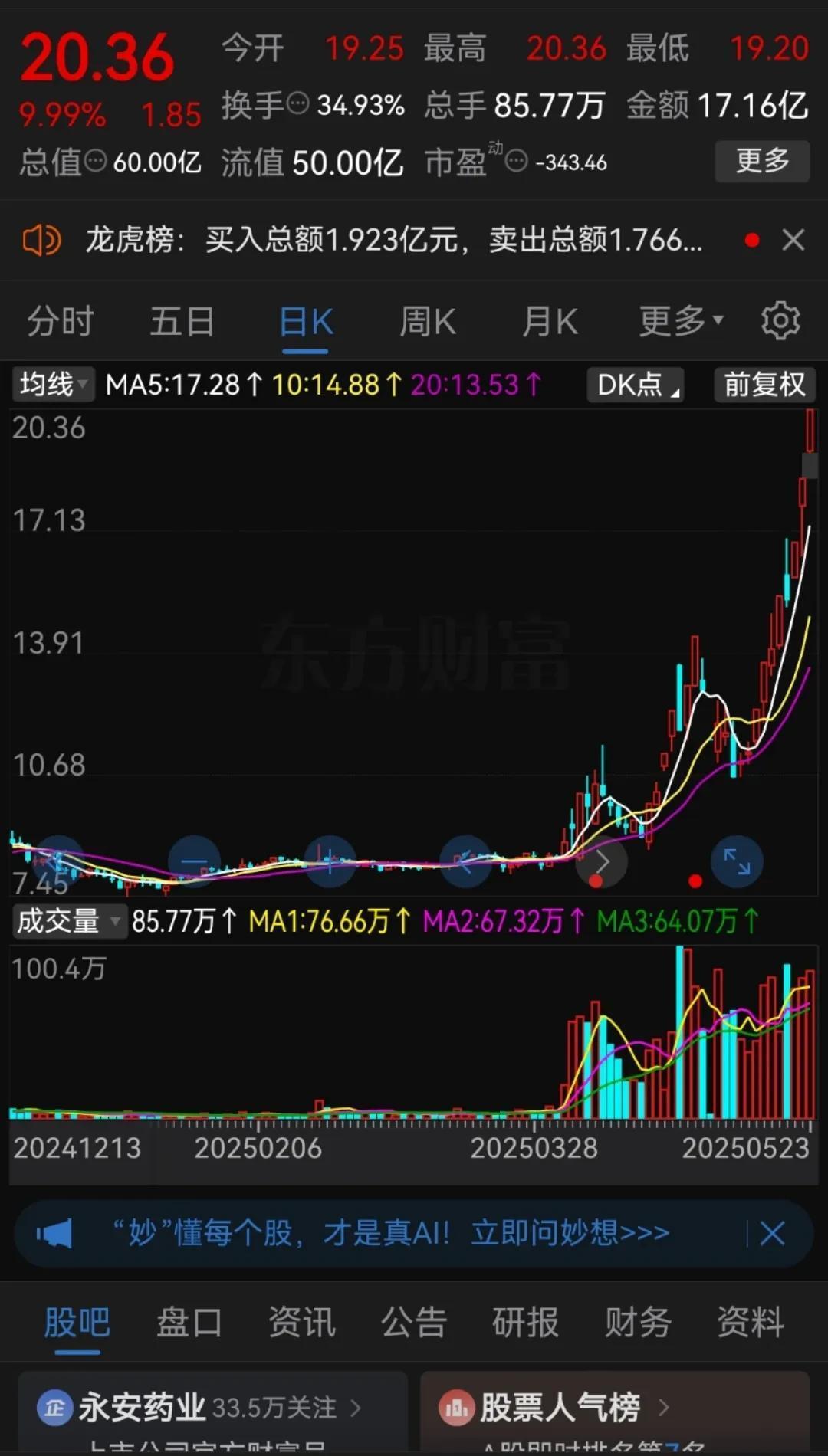Open the 立即问妙想 AI banner
Viewport: 828px width, 1456px height.
[x=391, y=1233]
